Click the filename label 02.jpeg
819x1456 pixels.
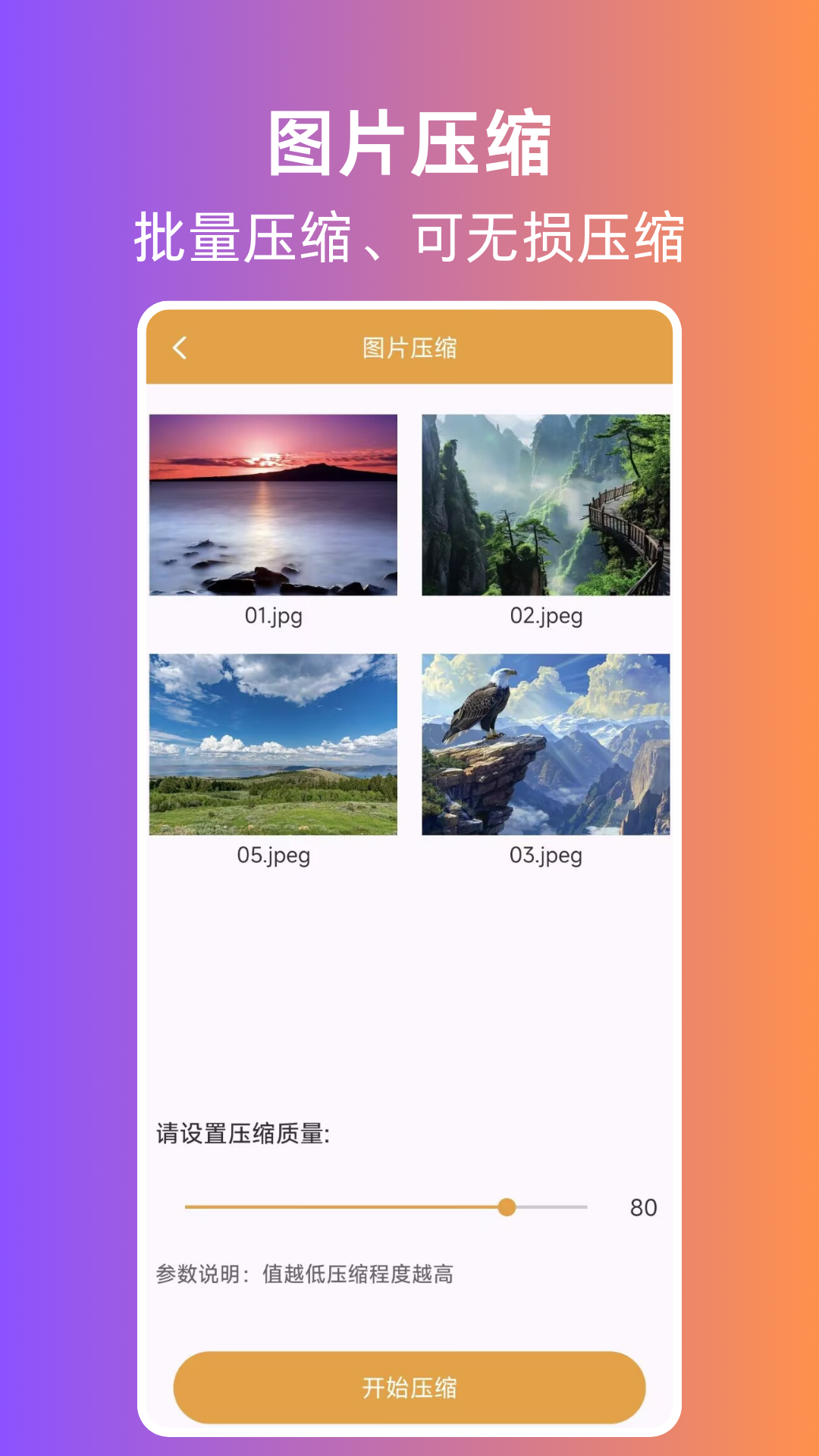(548, 617)
